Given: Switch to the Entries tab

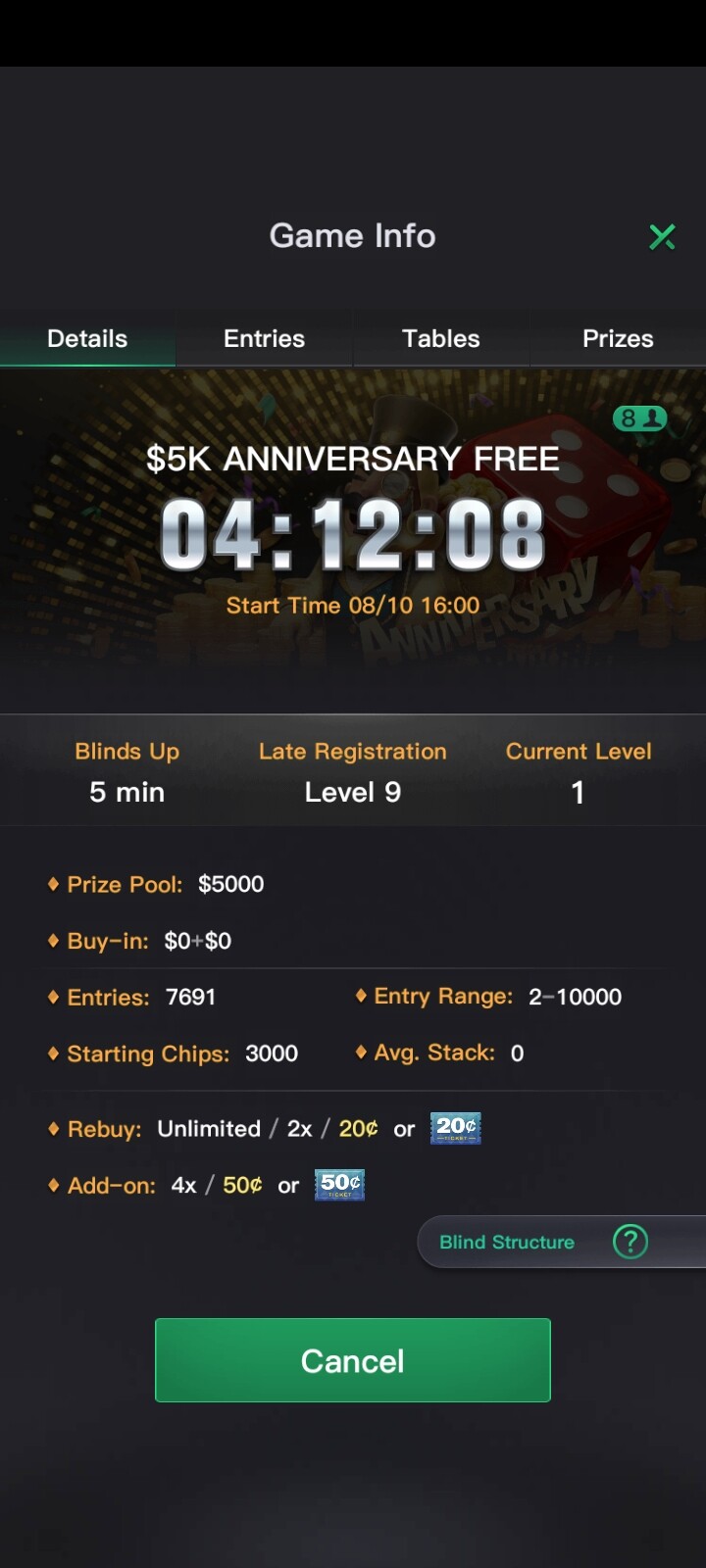Looking at the screenshot, I should tap(264, 338).
